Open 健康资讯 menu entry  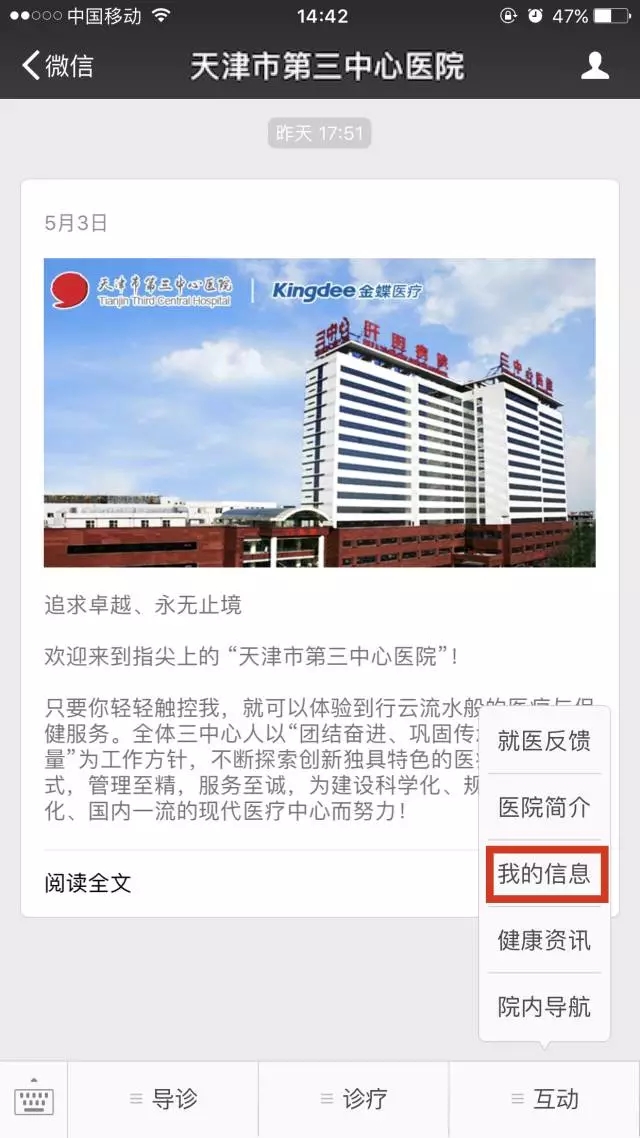(544, 940)
